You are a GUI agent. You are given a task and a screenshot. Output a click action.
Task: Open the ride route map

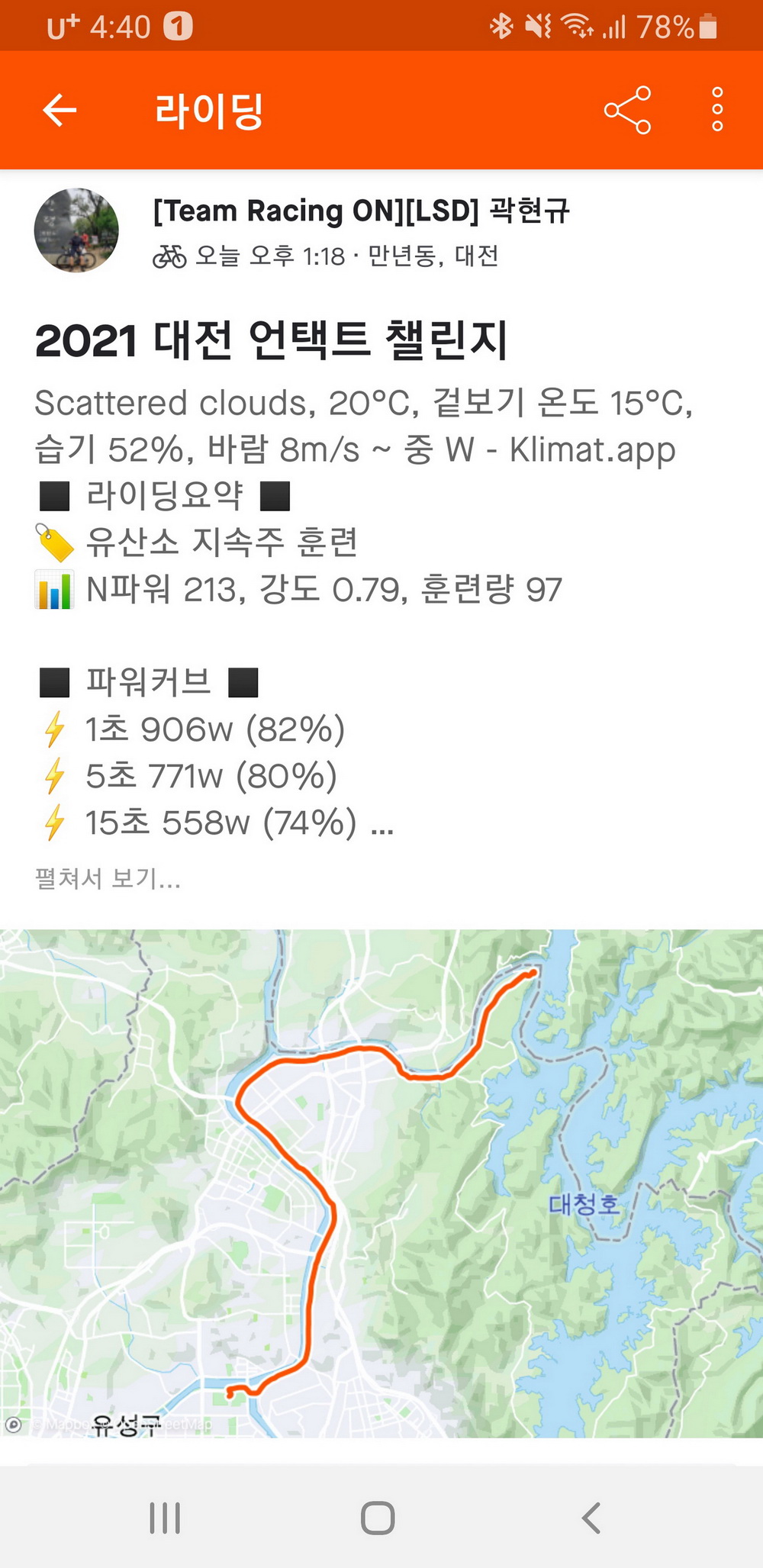(x=381, y=1183)
